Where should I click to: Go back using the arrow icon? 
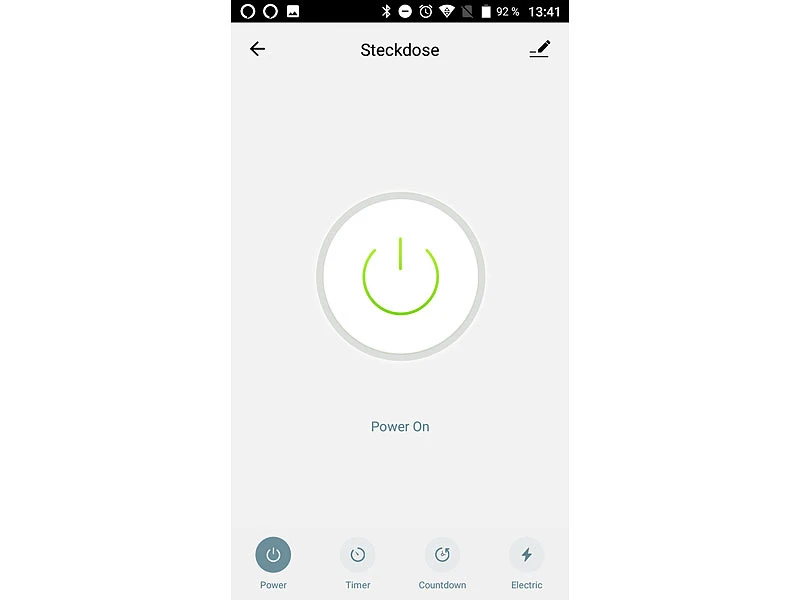(258, 49)
